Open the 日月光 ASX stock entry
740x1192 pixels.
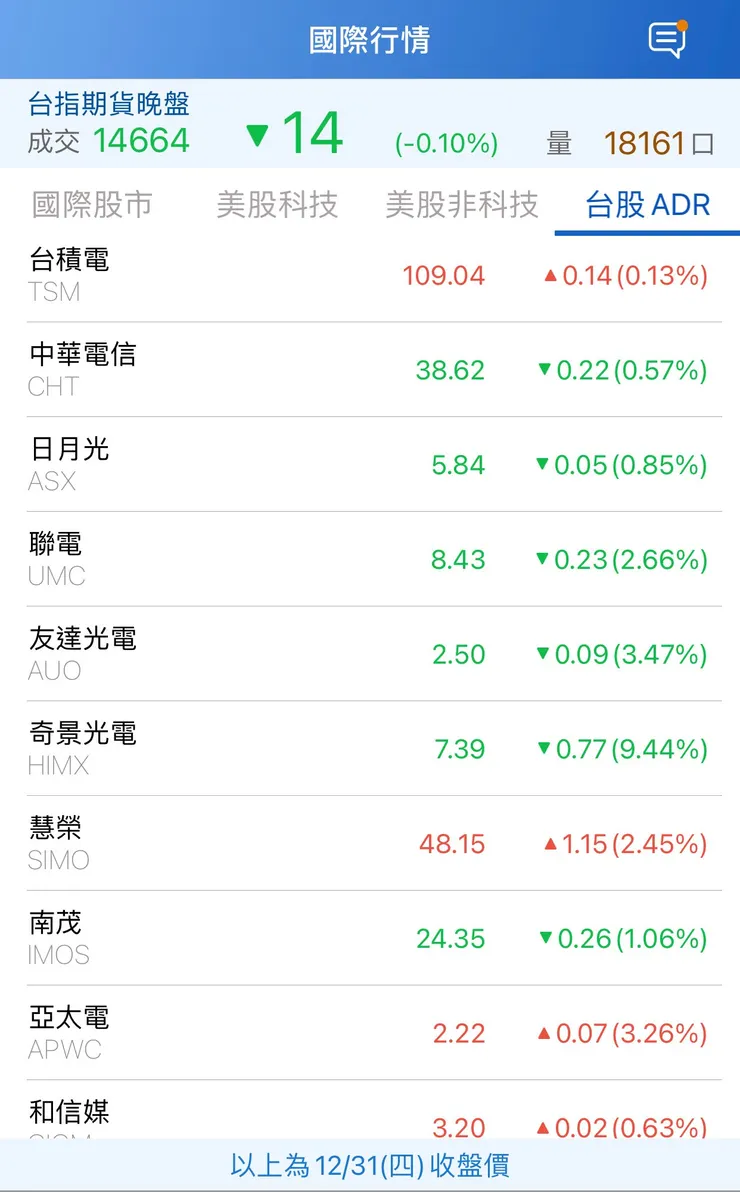[370, 465]
